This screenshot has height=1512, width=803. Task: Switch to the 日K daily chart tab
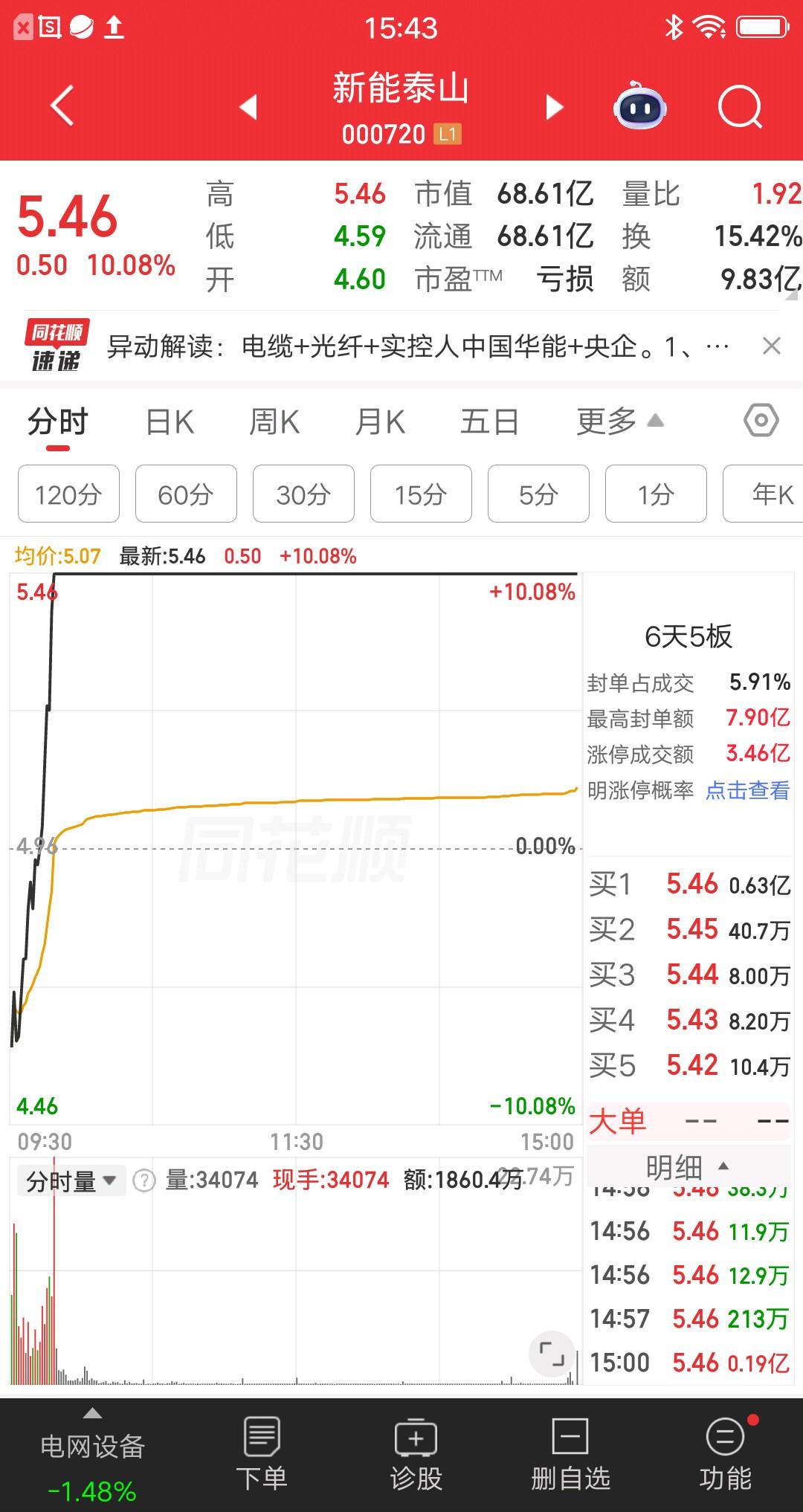click(x=169, y=421)
